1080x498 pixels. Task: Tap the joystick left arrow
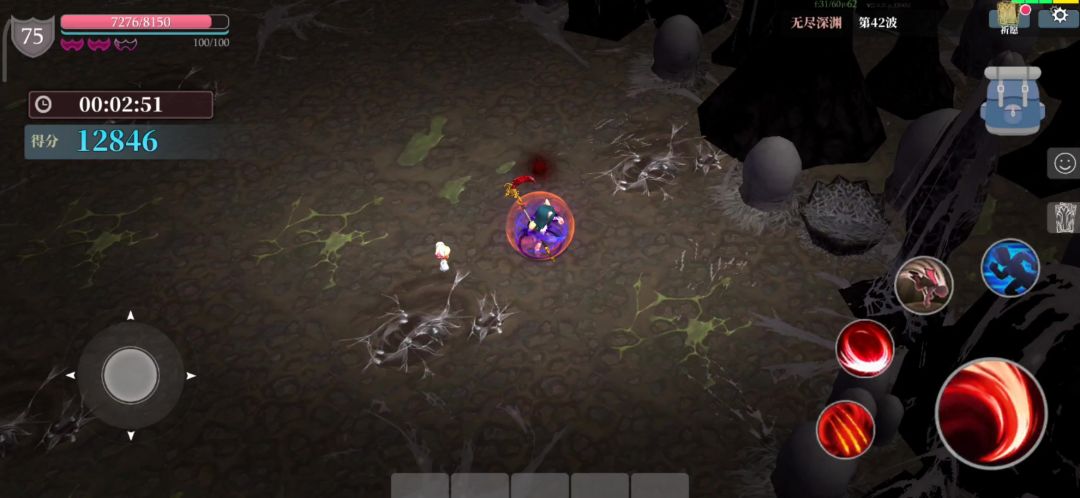click(70, 376)
